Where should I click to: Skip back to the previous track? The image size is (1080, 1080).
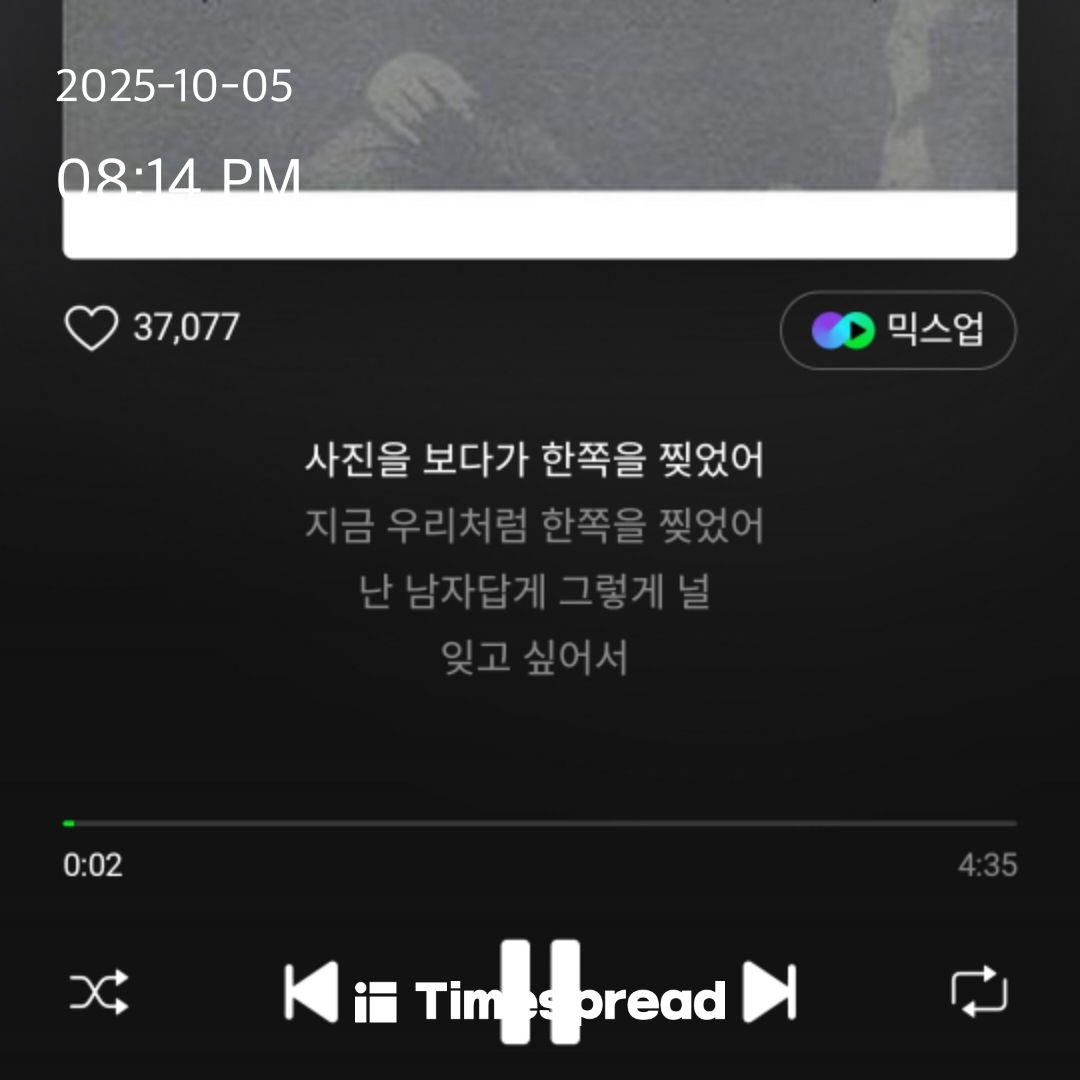click(310, 992)
